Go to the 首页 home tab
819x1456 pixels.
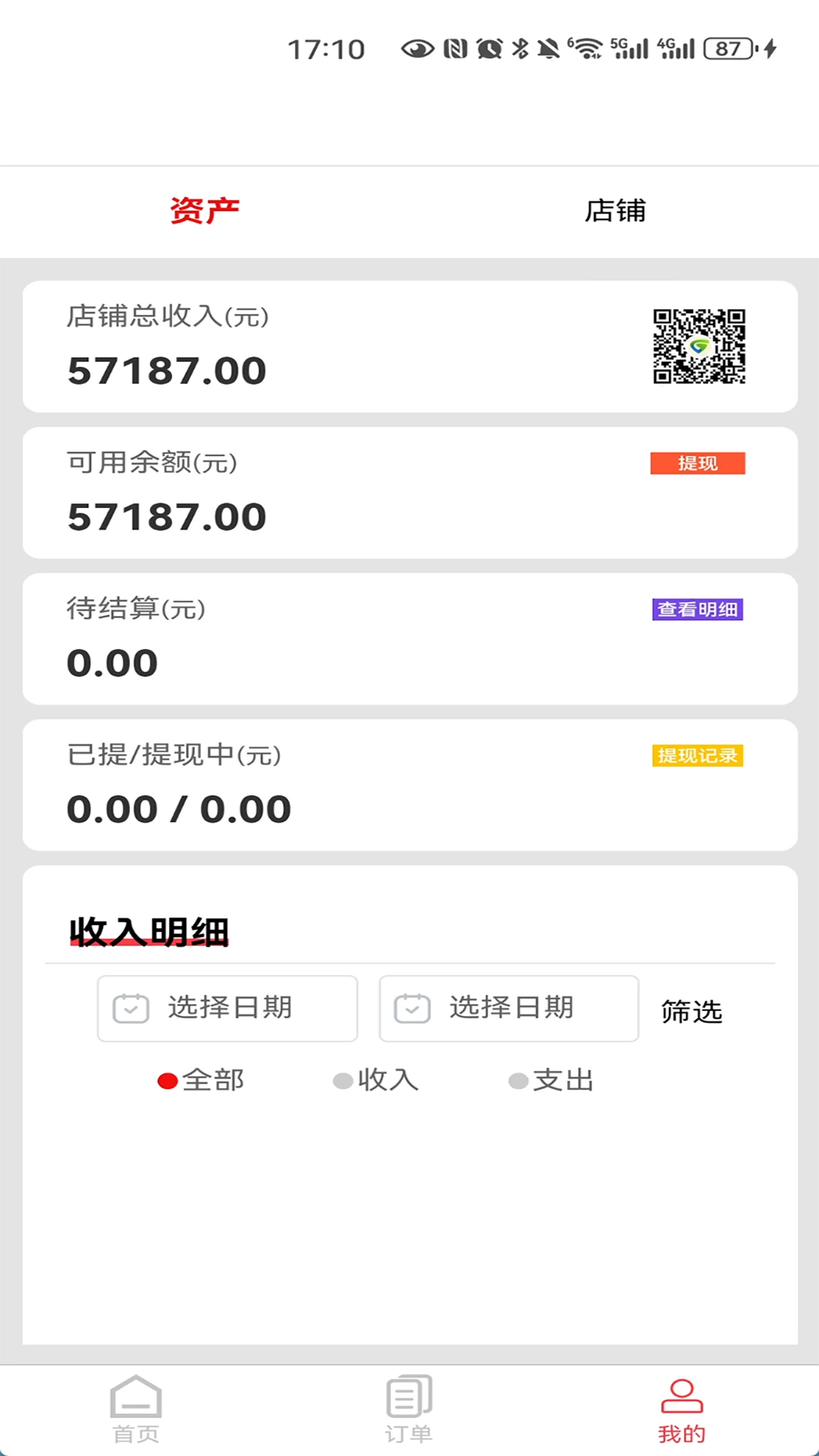click(x=136, y=1409)
